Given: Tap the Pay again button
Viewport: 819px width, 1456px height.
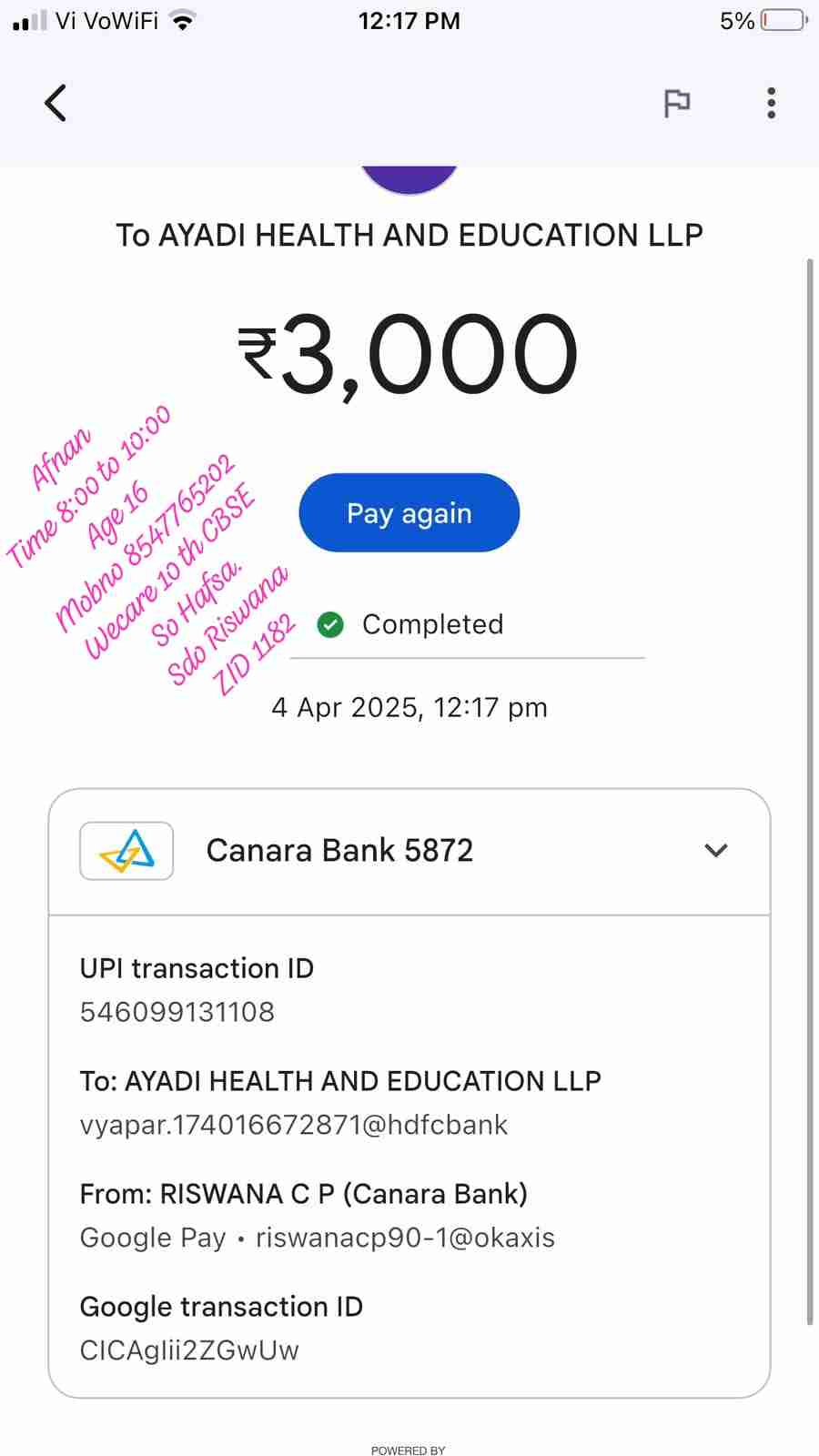Looking at the screenshot, I should (409, 513).
